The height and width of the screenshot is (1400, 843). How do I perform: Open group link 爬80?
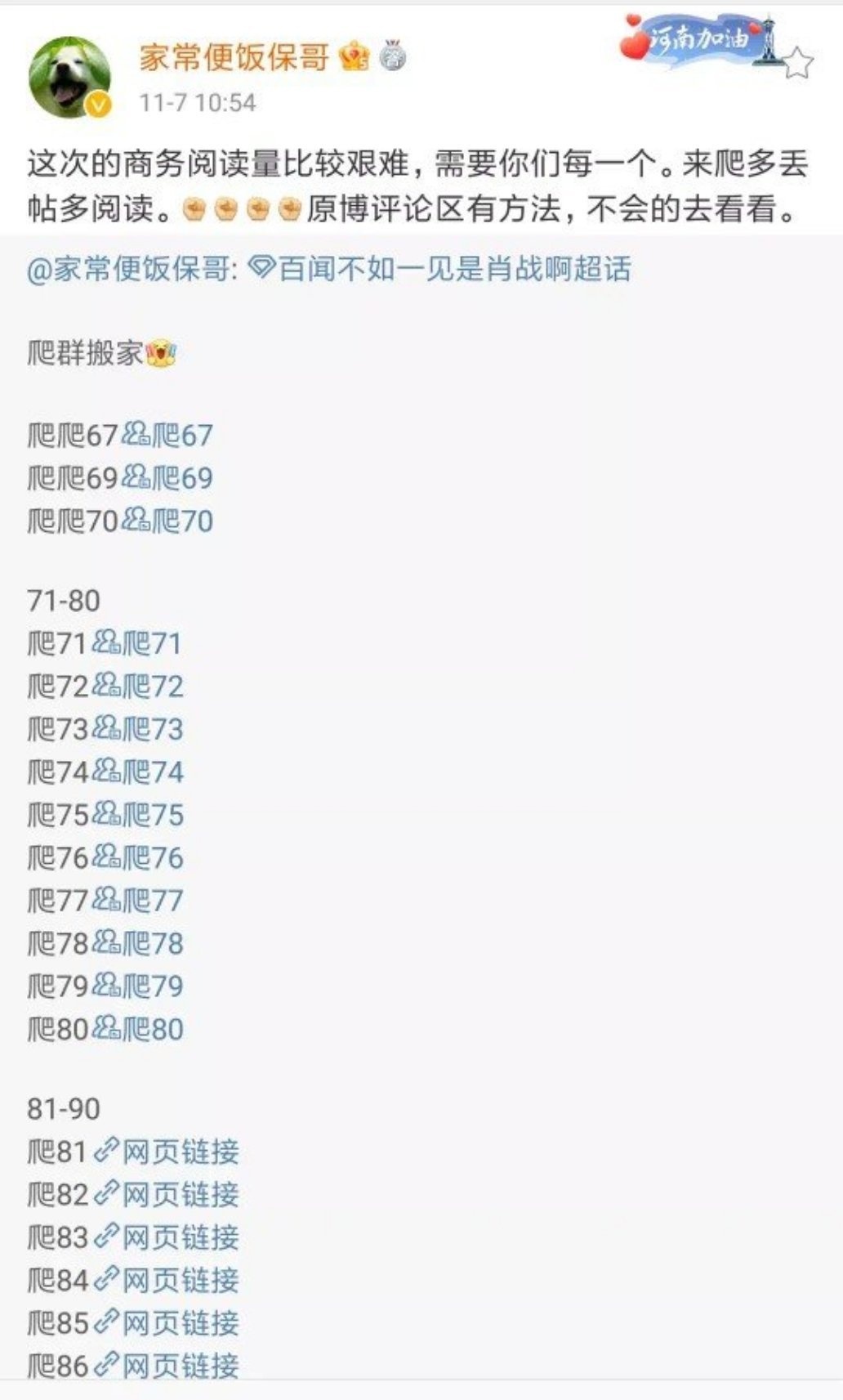[x=137, y=1029]
